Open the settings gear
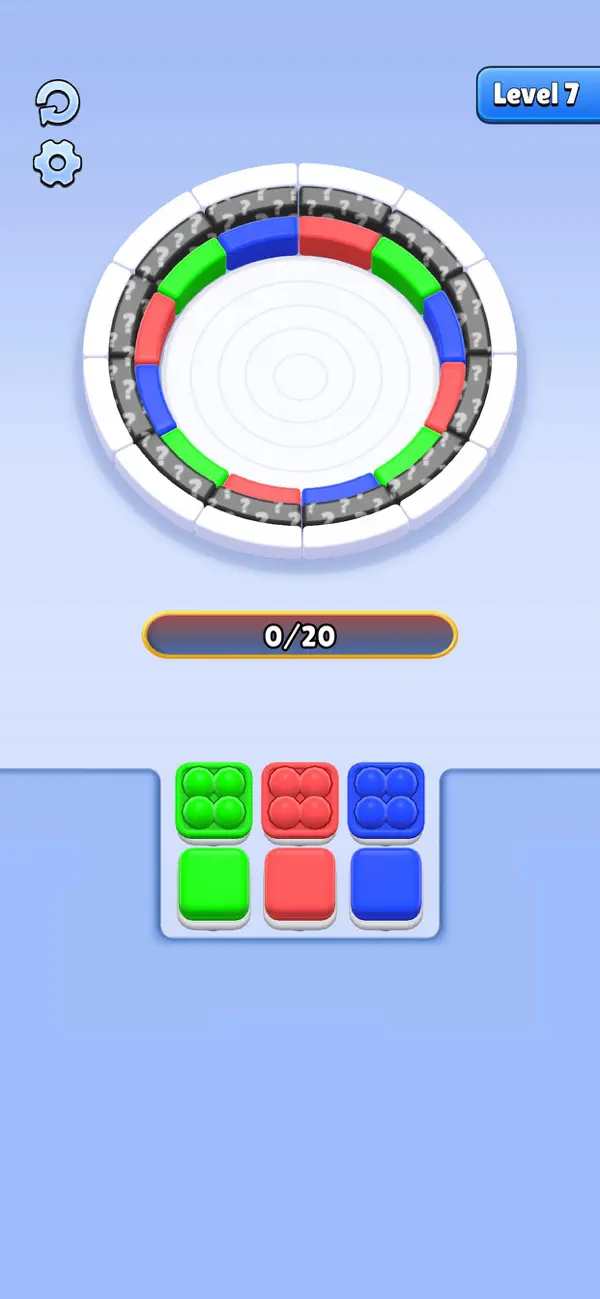 pos(57,162)
